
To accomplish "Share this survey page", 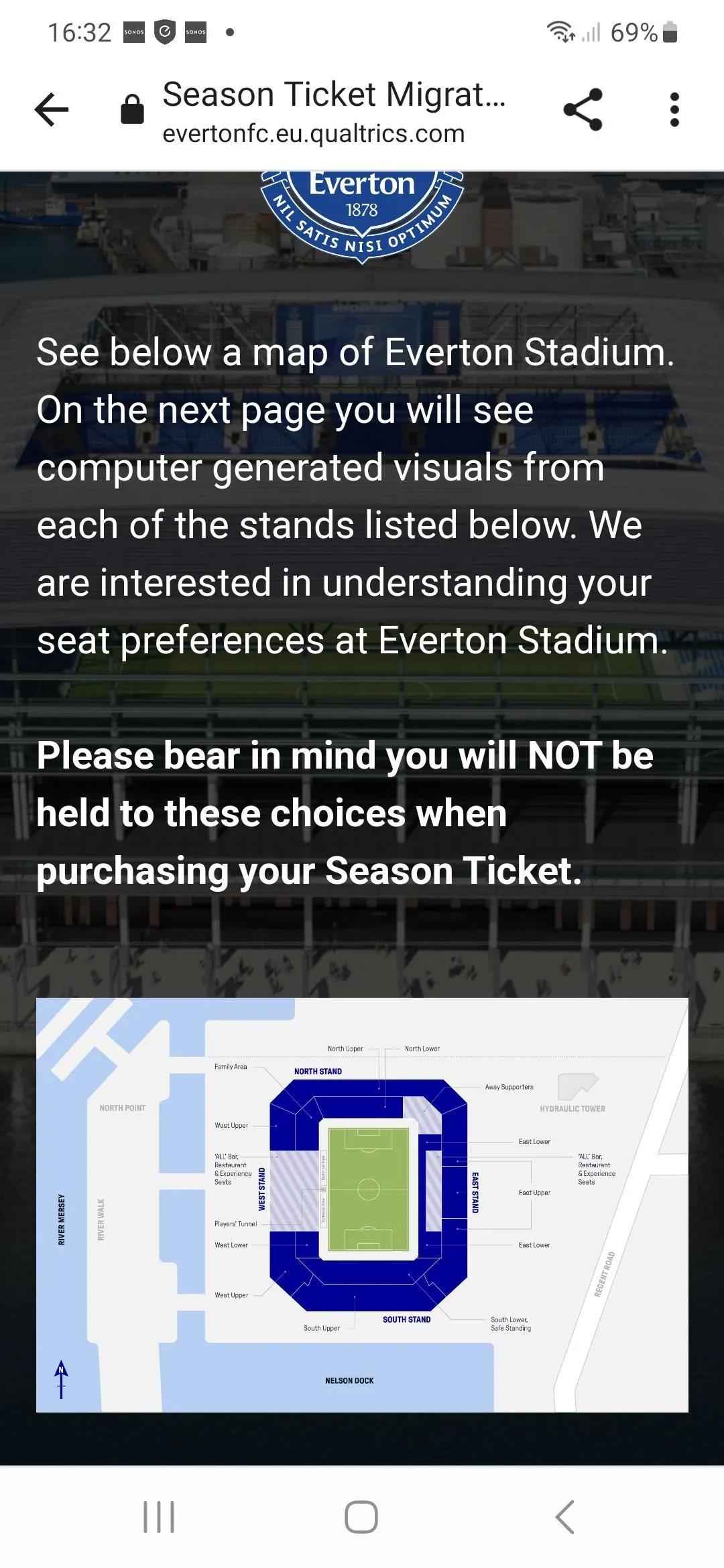I will [x=583, y=109].
